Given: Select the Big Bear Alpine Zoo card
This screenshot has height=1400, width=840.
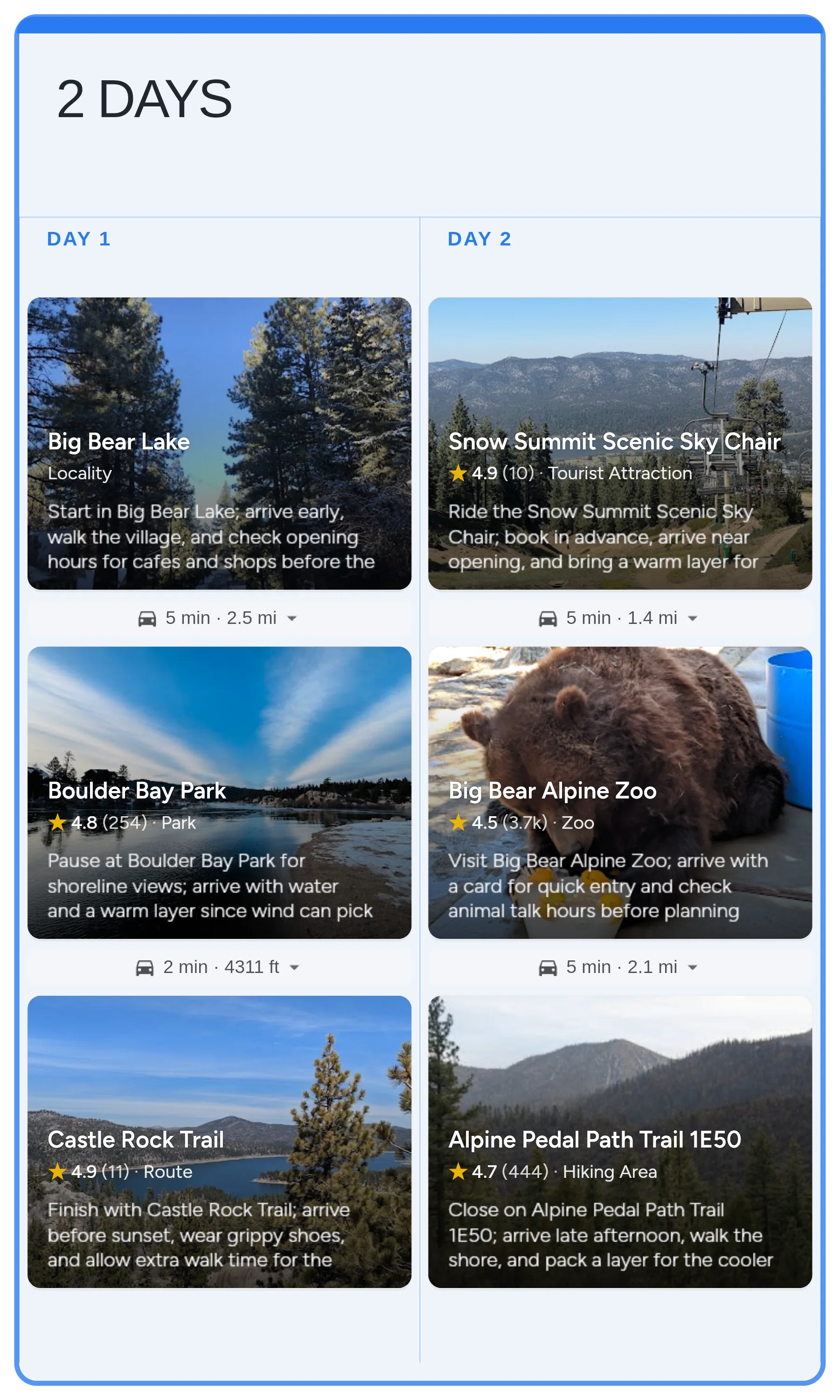Looking at the screenshot, I should point(620,792).
